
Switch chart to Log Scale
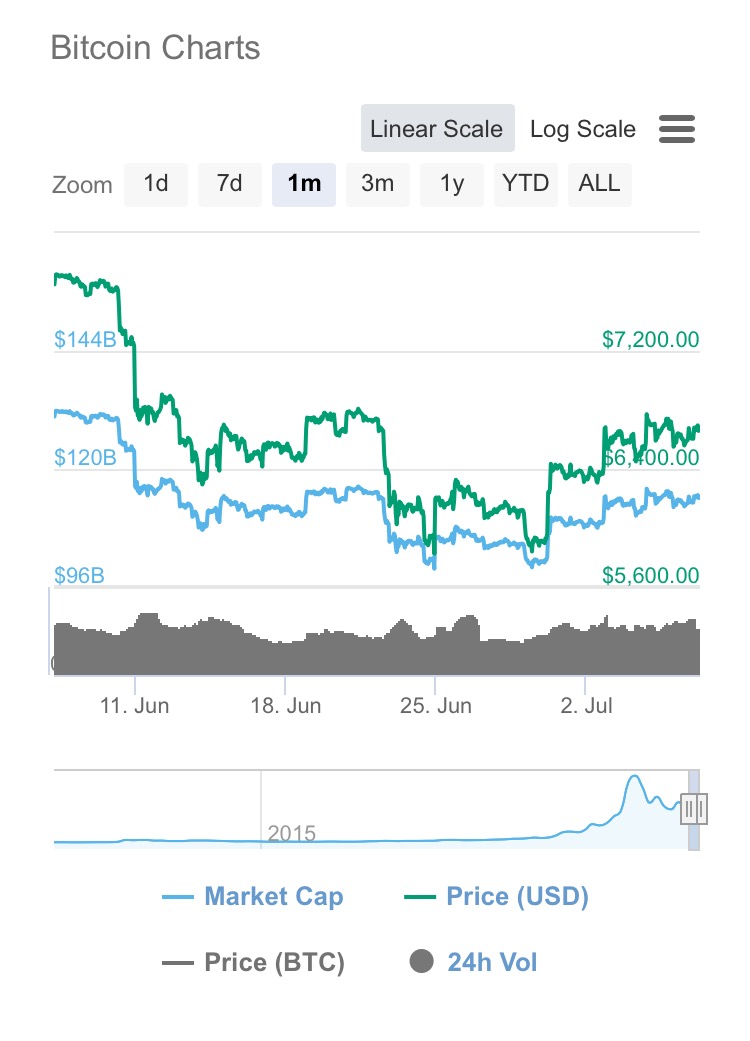click(582, 129)
